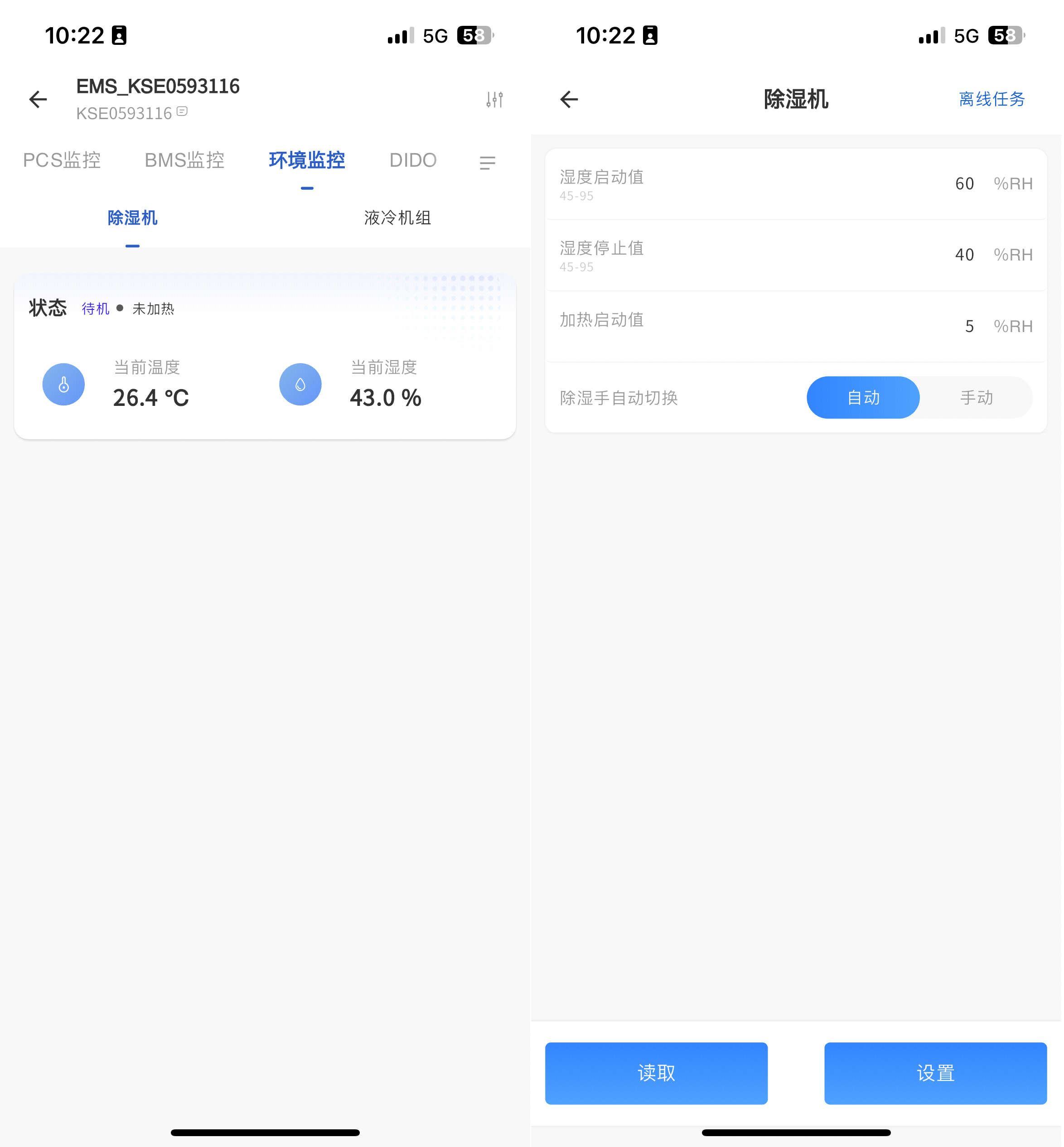The width and height of the screenshot is (1064, 1147).
Task: Select 自动 dehumidifier mode
Action: tap(862, 398)
